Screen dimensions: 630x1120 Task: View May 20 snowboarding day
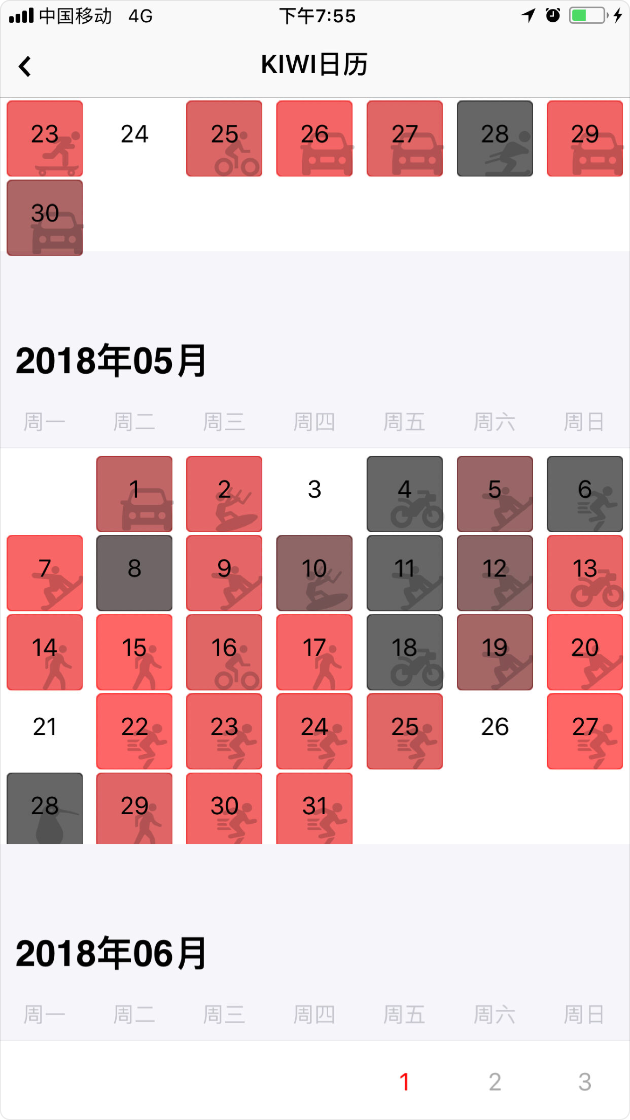[x=585, y=652]
